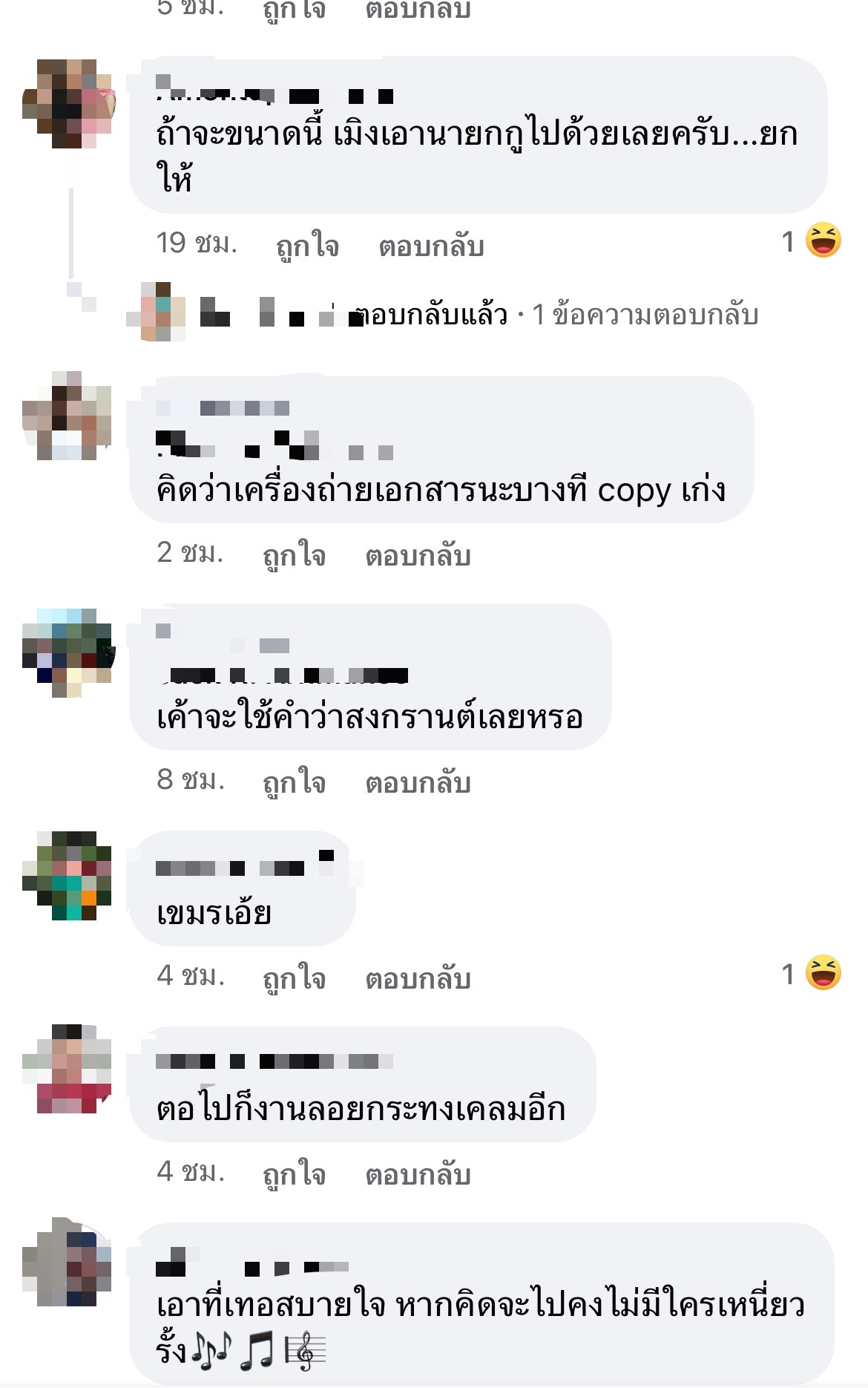Like the สงกรานต์ comment from 8 ชม.
Screen dimensions: 868x1388
click(294, 782)
